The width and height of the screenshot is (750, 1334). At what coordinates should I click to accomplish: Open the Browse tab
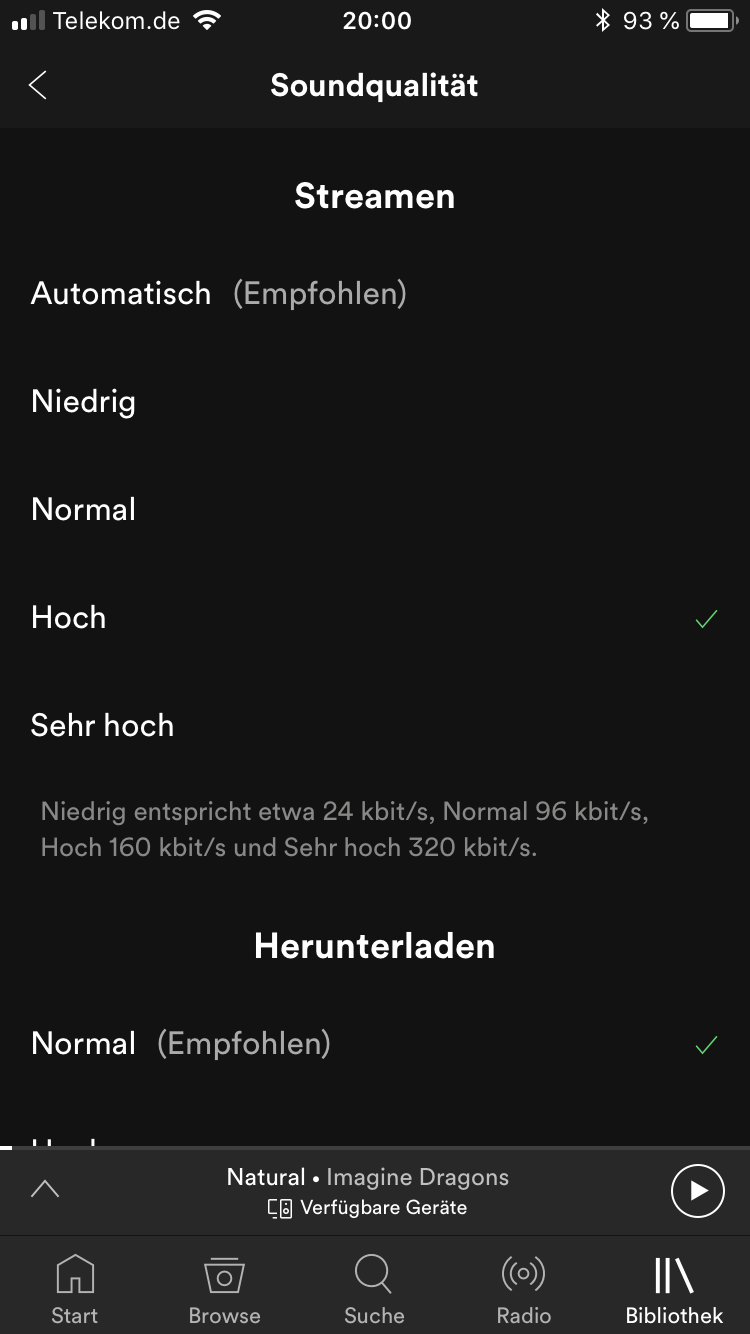click(224, 1290)
